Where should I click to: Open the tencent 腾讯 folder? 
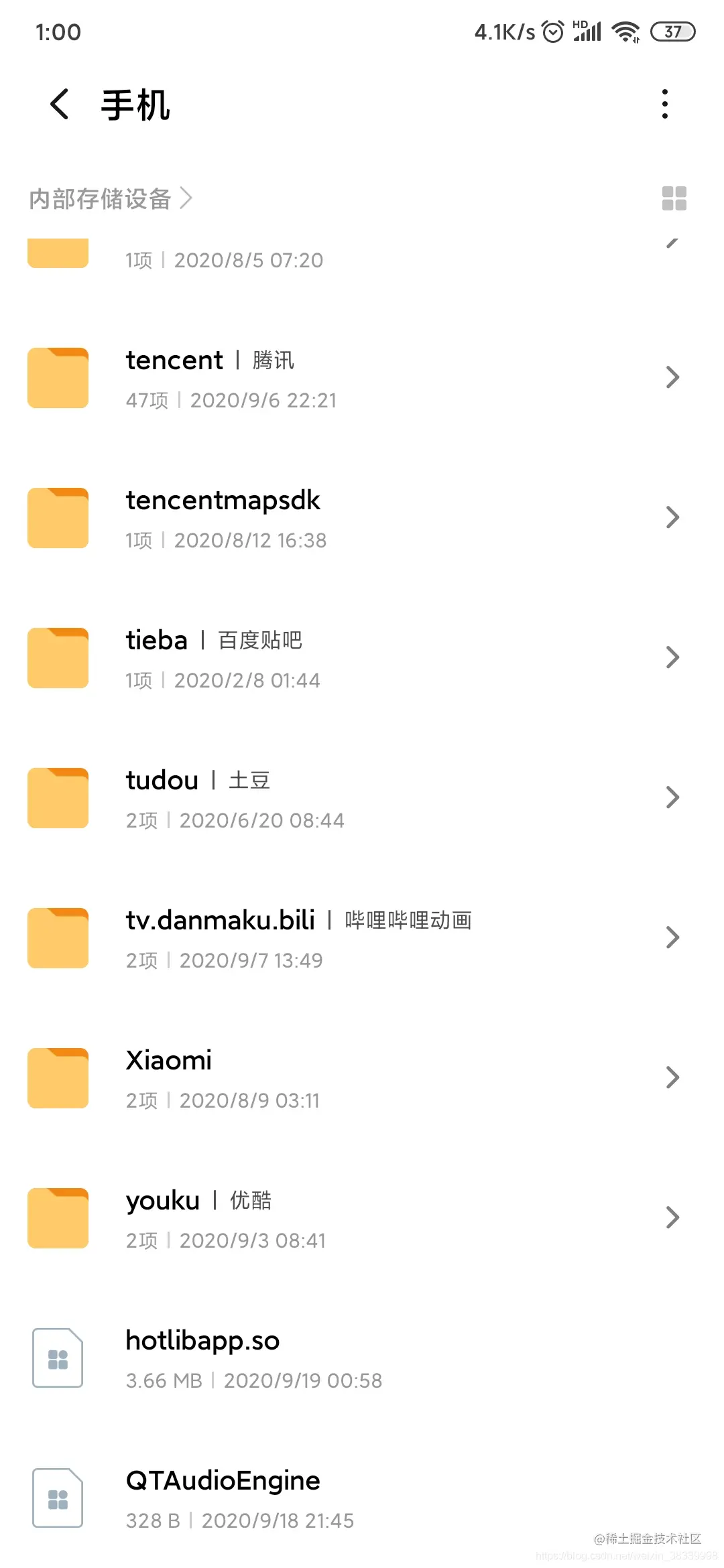[x=362, y=379]
